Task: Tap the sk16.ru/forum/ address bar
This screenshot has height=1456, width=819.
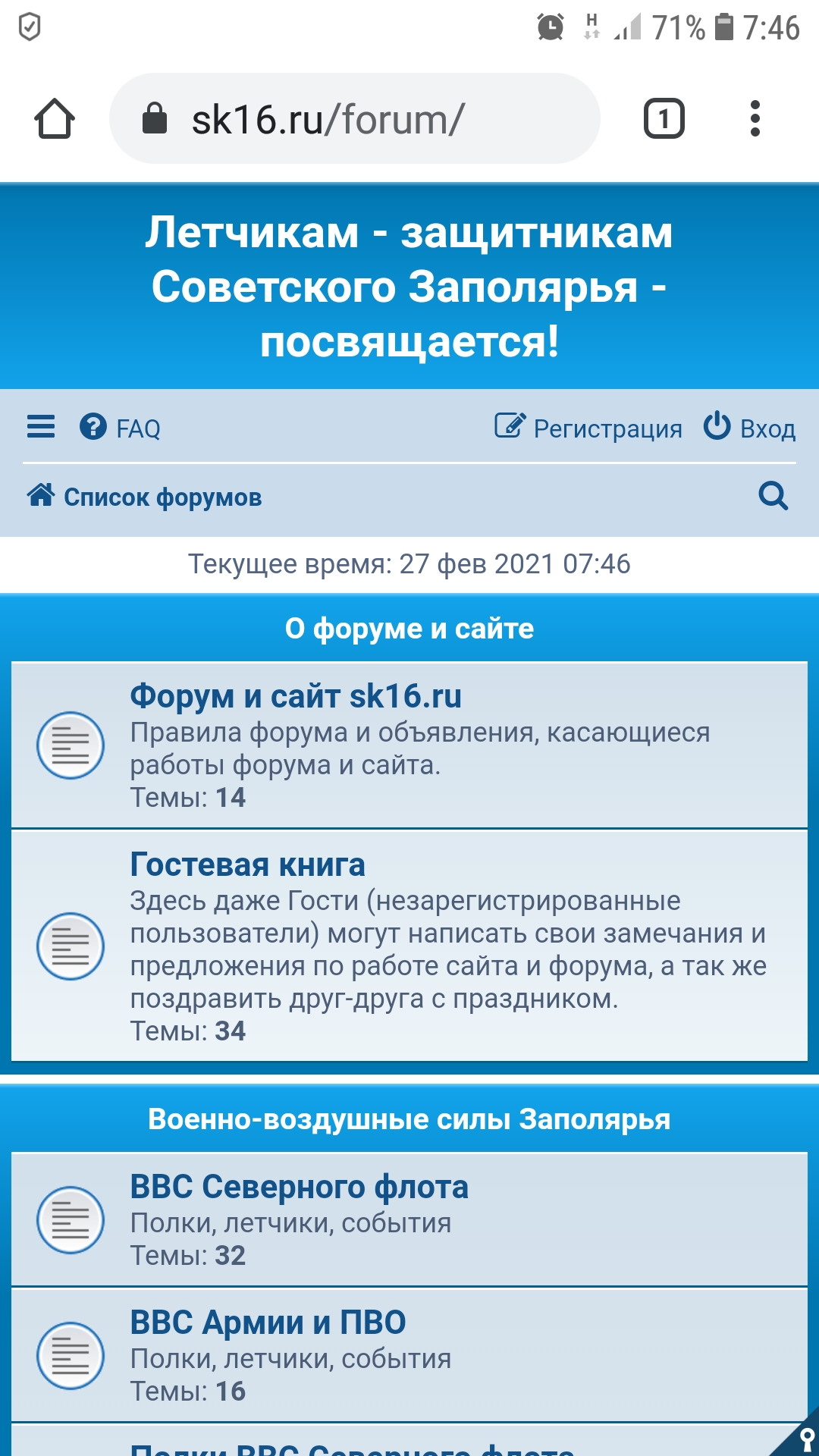Action: click(354, 119)
